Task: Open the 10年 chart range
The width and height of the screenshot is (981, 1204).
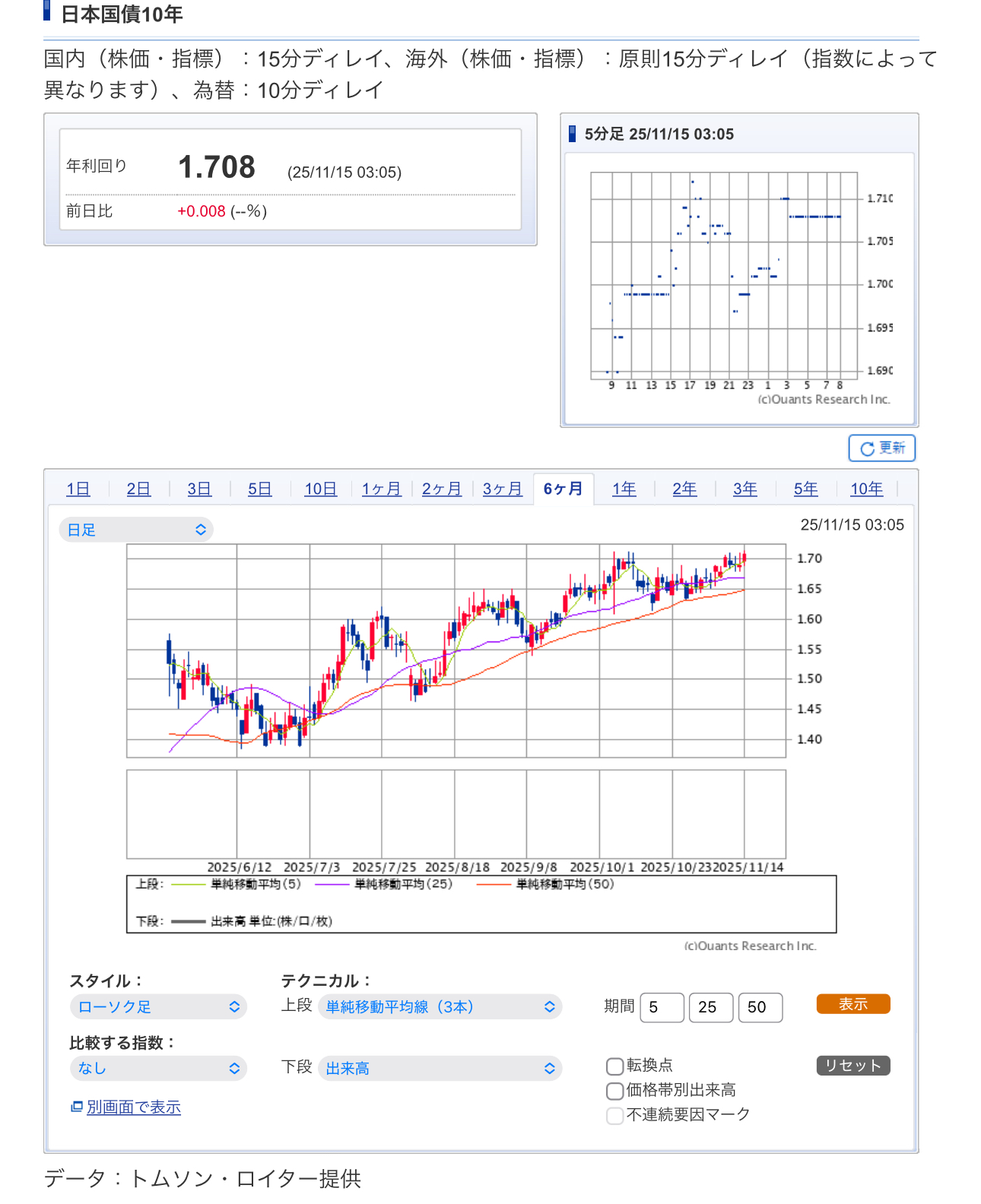Action: [x=866, y=489]
